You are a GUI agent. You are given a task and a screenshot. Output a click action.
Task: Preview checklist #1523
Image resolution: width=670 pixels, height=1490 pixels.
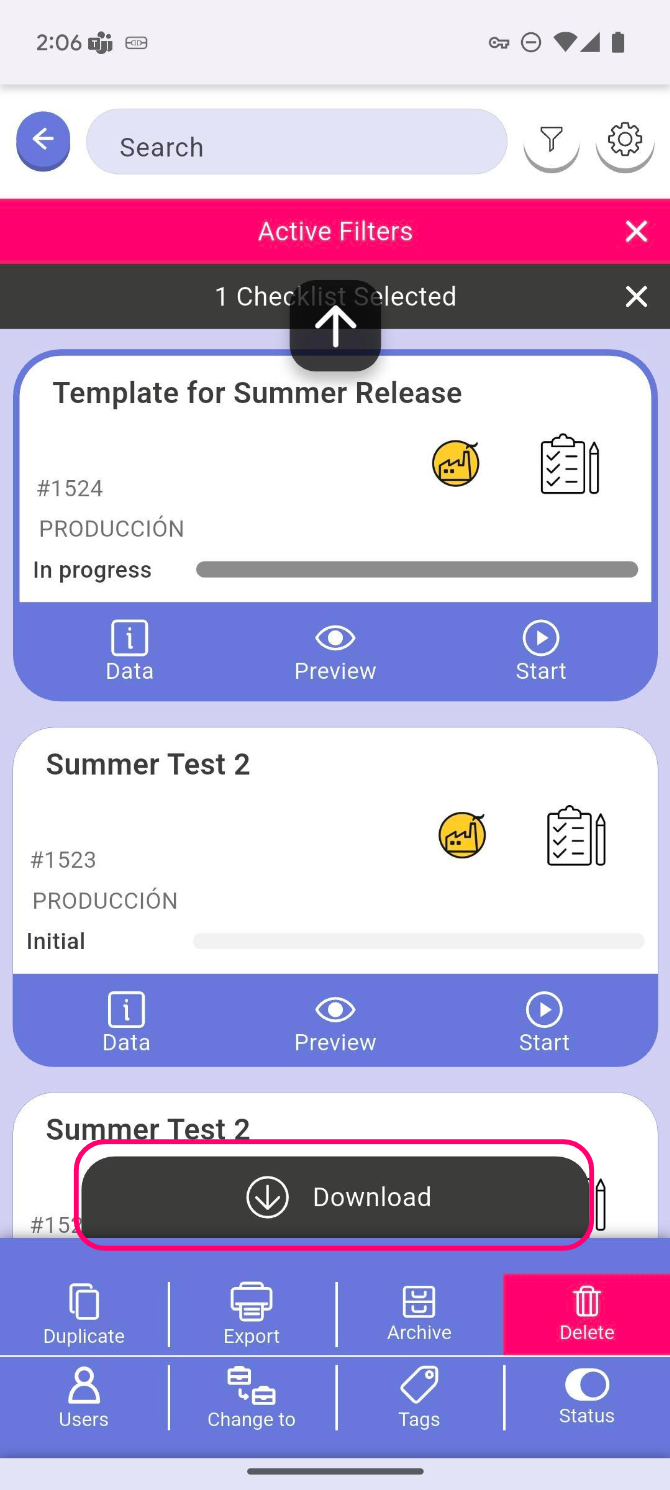click(x=335, y=1023)
